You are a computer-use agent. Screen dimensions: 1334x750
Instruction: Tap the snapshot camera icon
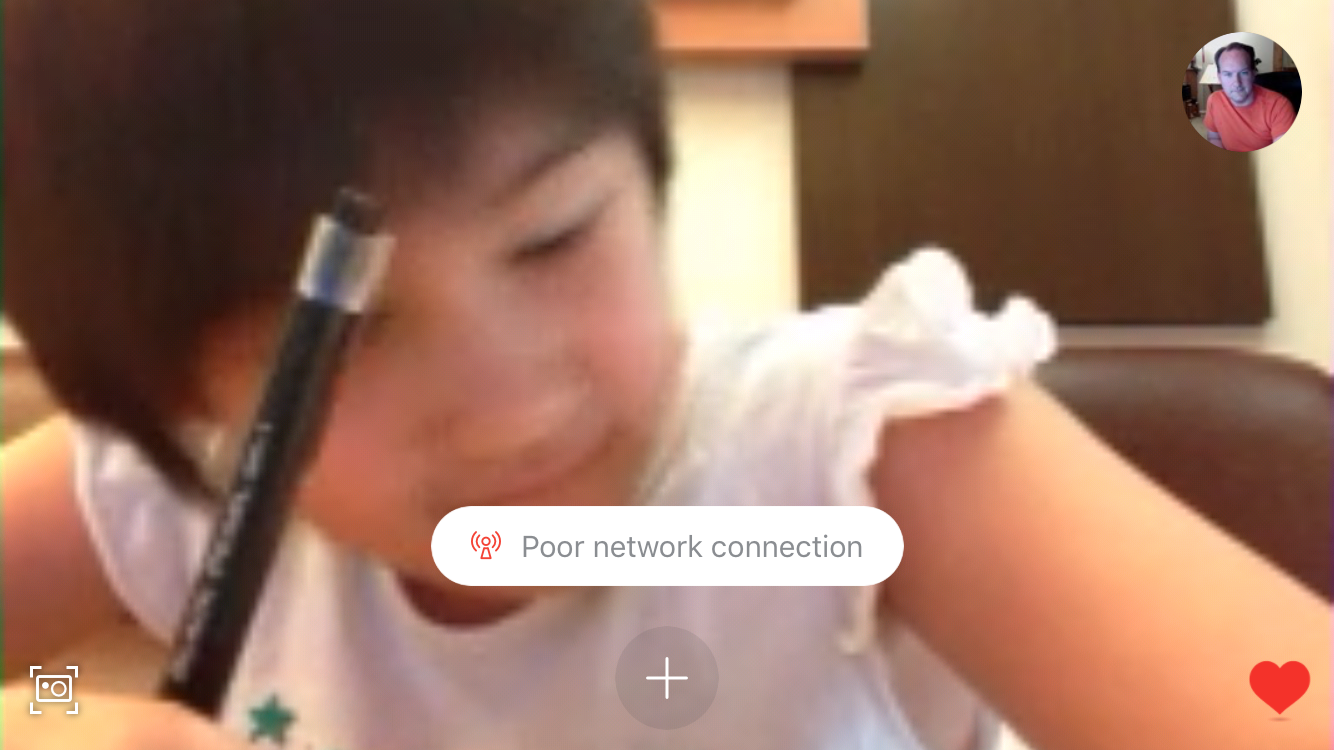pos(54,689)
